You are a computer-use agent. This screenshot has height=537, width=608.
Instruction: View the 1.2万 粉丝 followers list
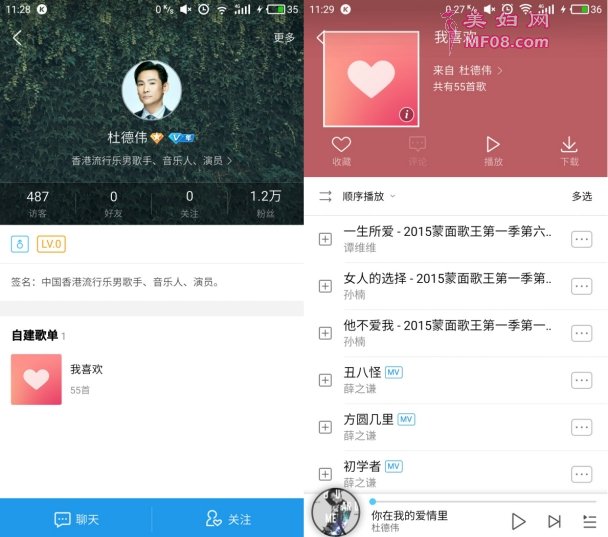click(x=265, y=204)
